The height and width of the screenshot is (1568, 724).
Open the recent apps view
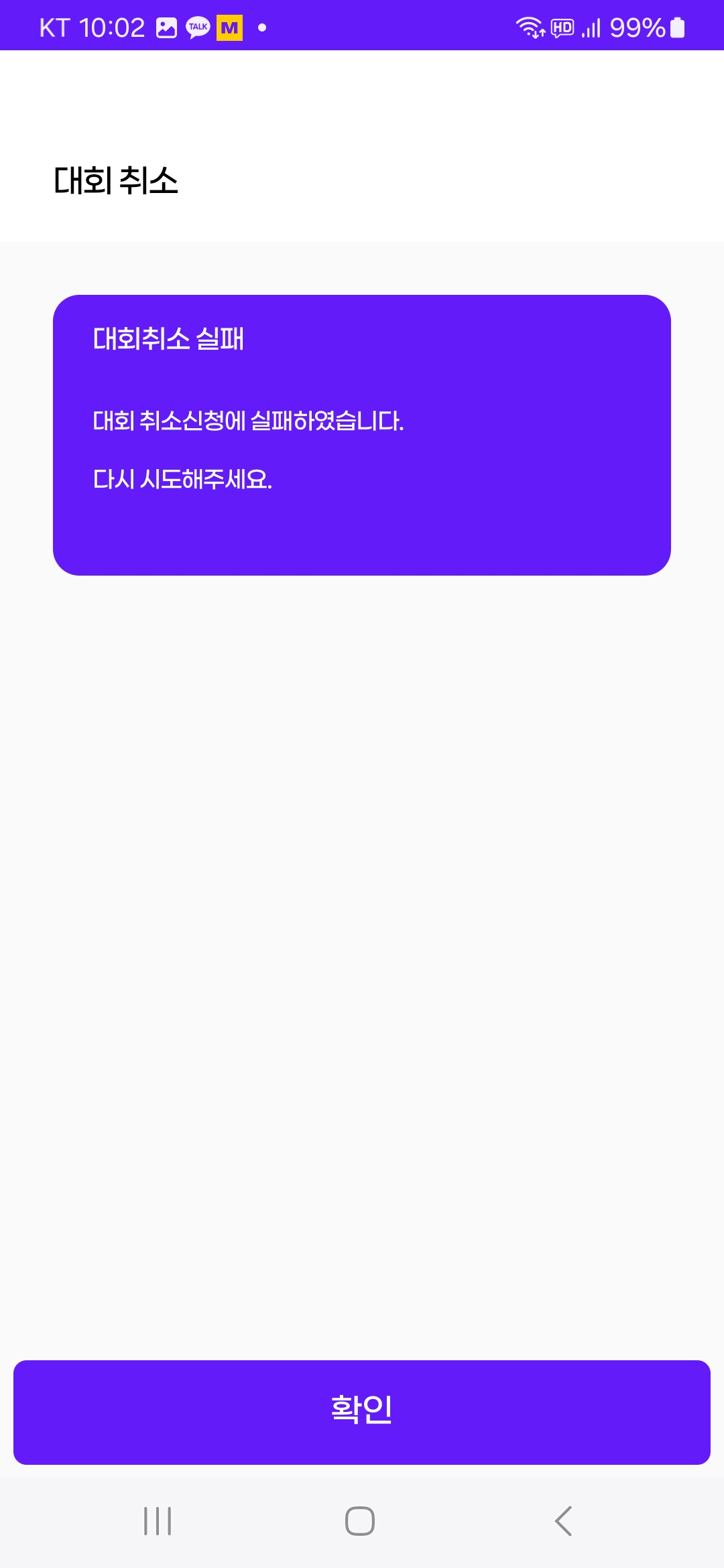[x=158, y=1521]
